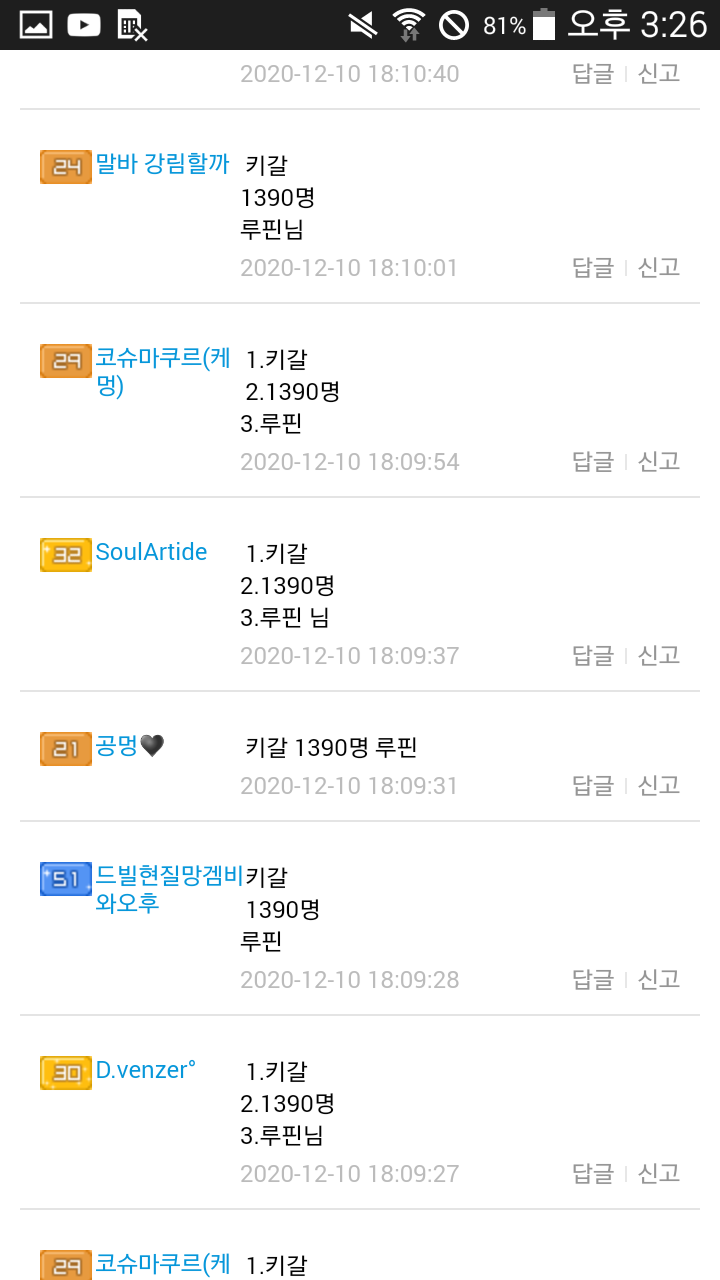The height and width of the screenshot is (1280, 720).
Task: Tap 답글 on the 18:10:40 comment
Action: 592,73
